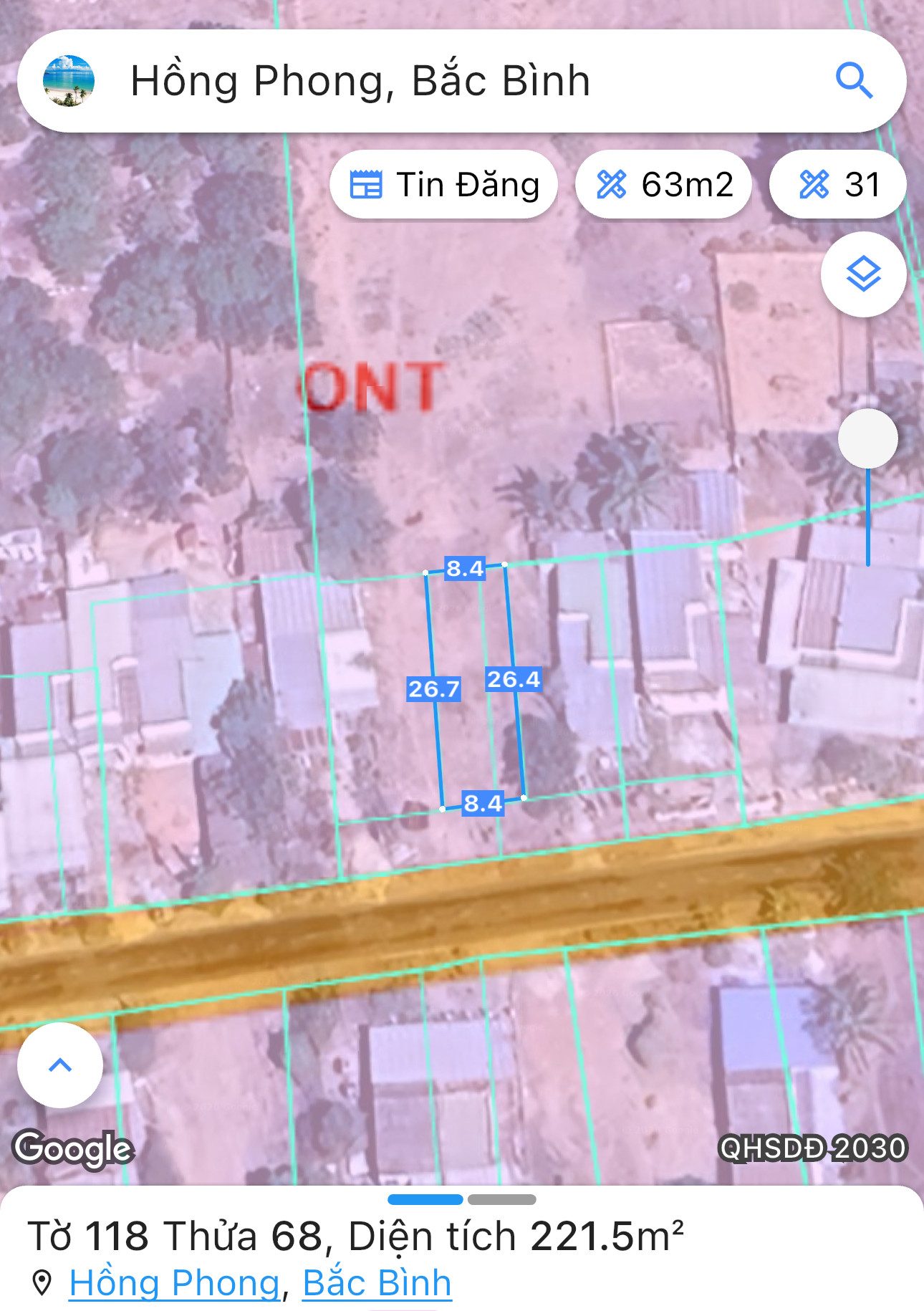Switch to the second page indicator

[502, 1199]
